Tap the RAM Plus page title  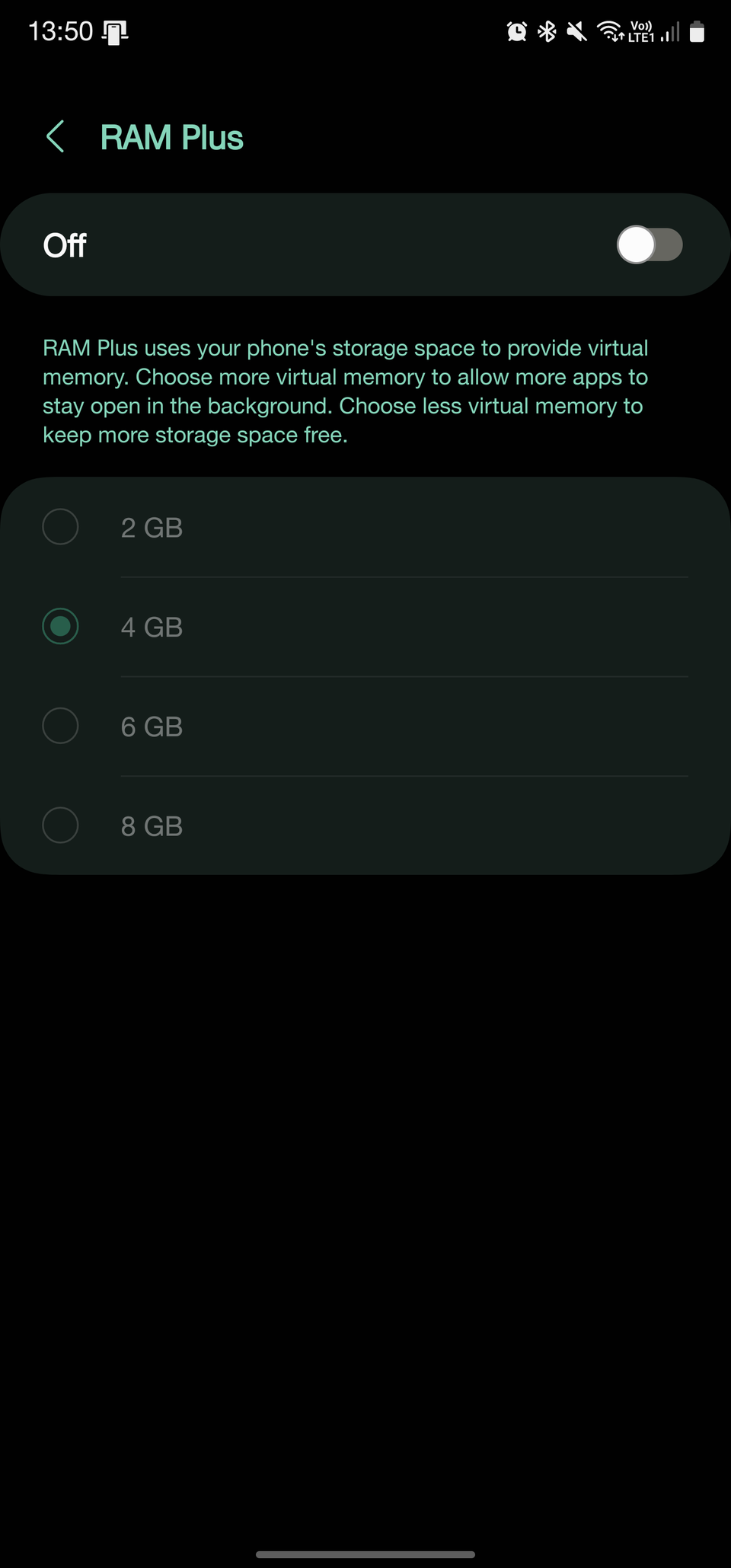point(171,136)
